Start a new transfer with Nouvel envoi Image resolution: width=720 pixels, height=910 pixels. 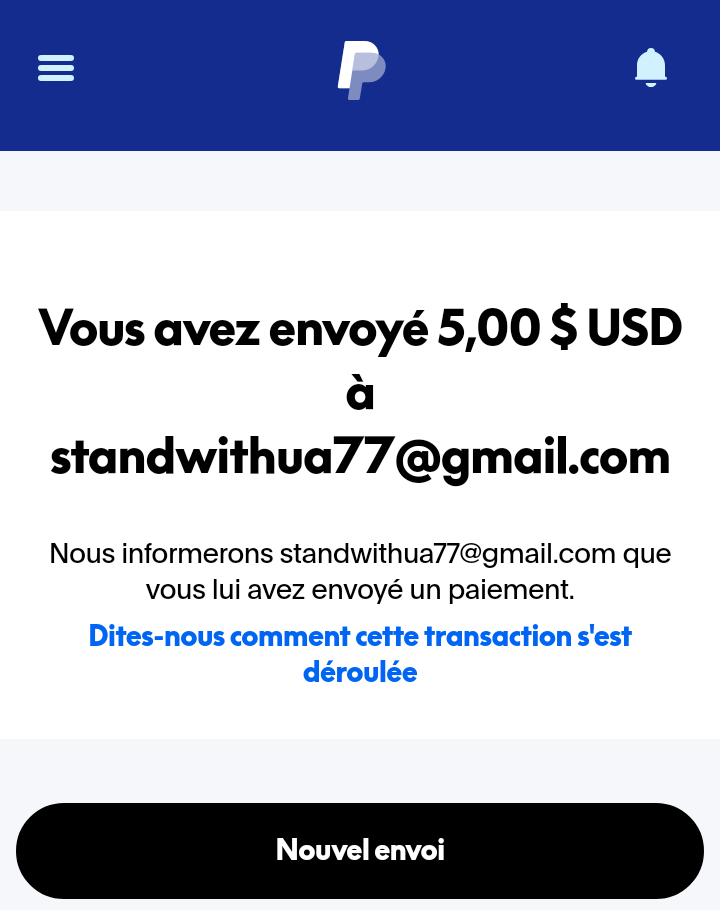360,851
